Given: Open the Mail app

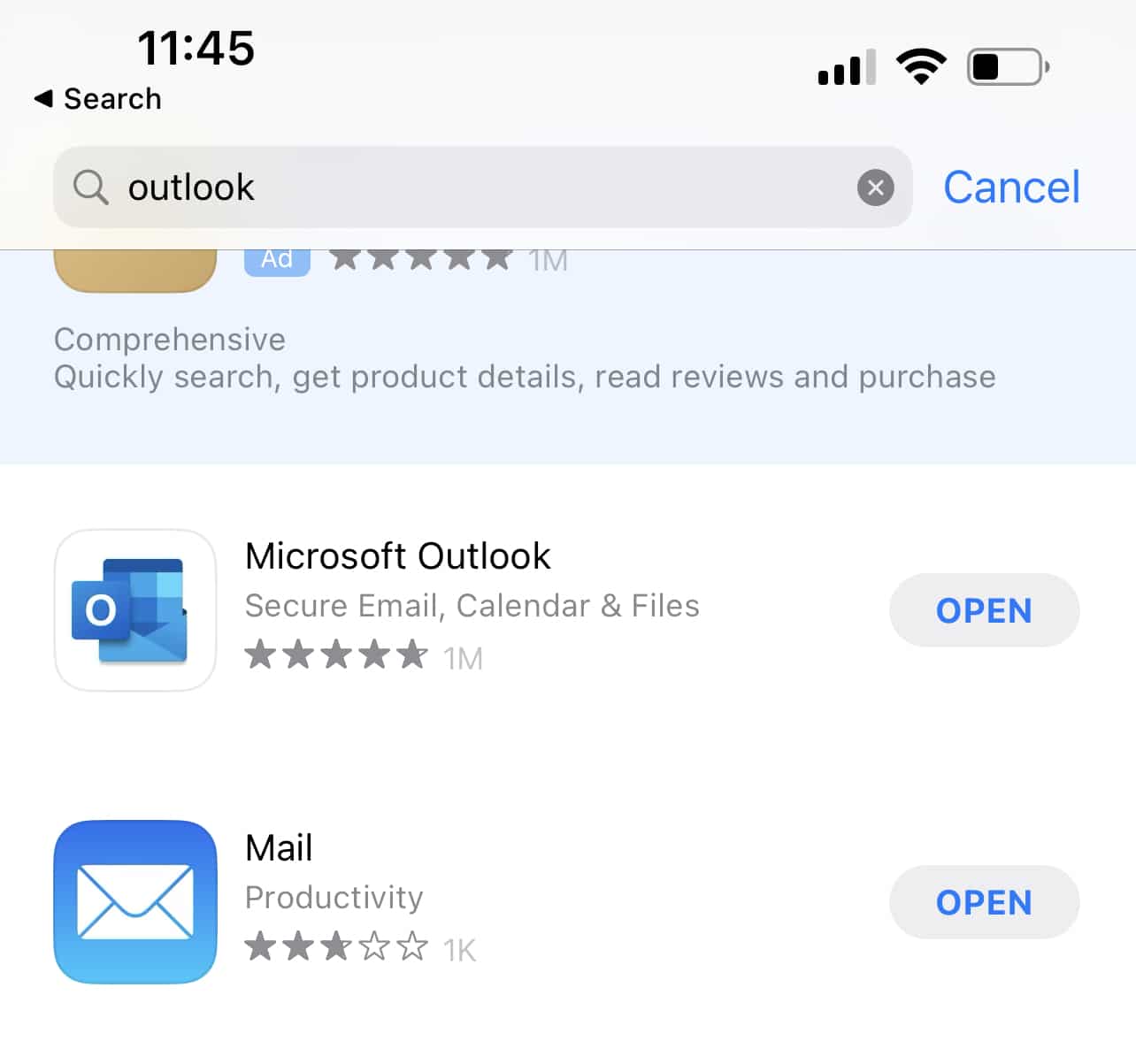Looking at the screenshot, I should pyautogui.click(x=984, y=902).
